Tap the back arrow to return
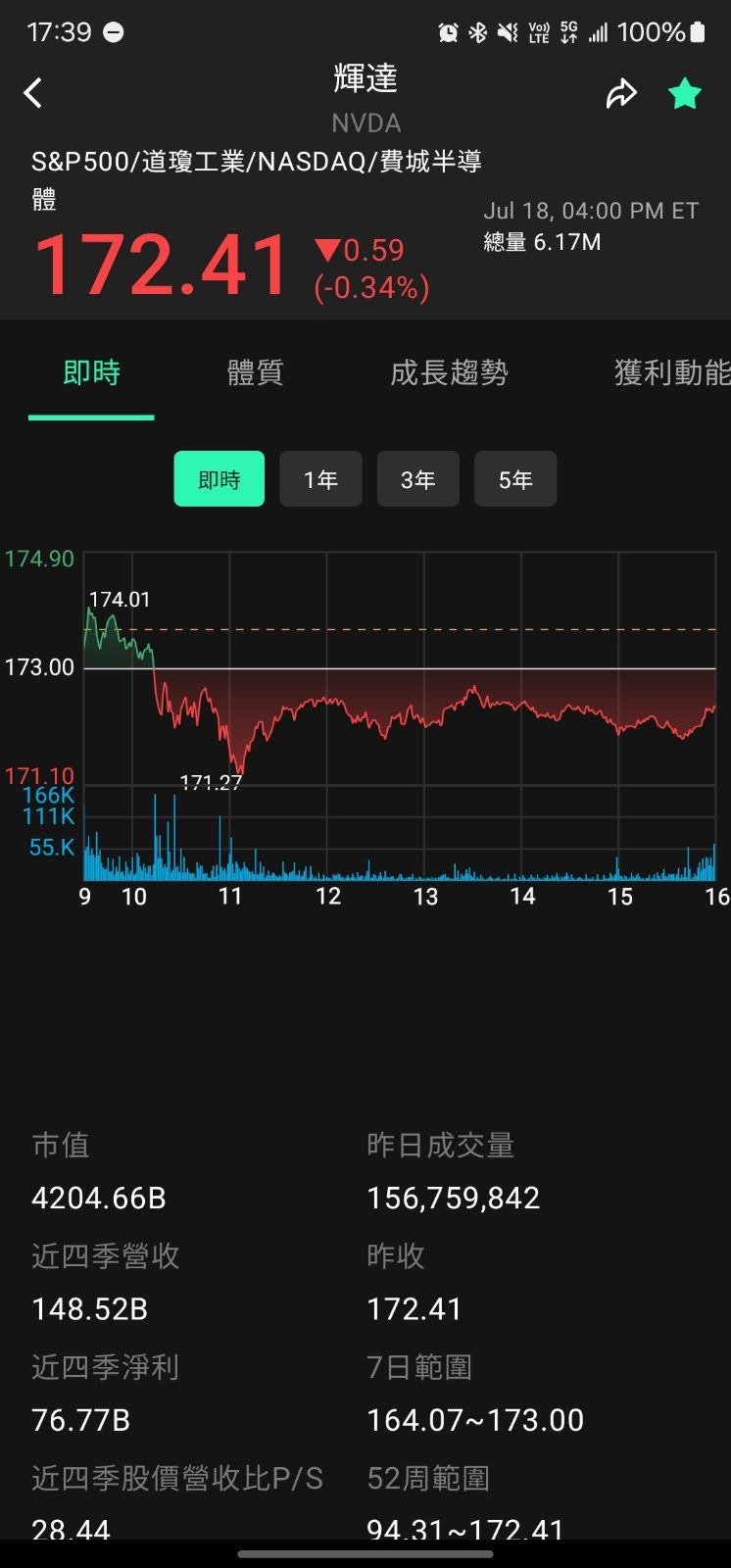731x1568 pixels. 32,91
